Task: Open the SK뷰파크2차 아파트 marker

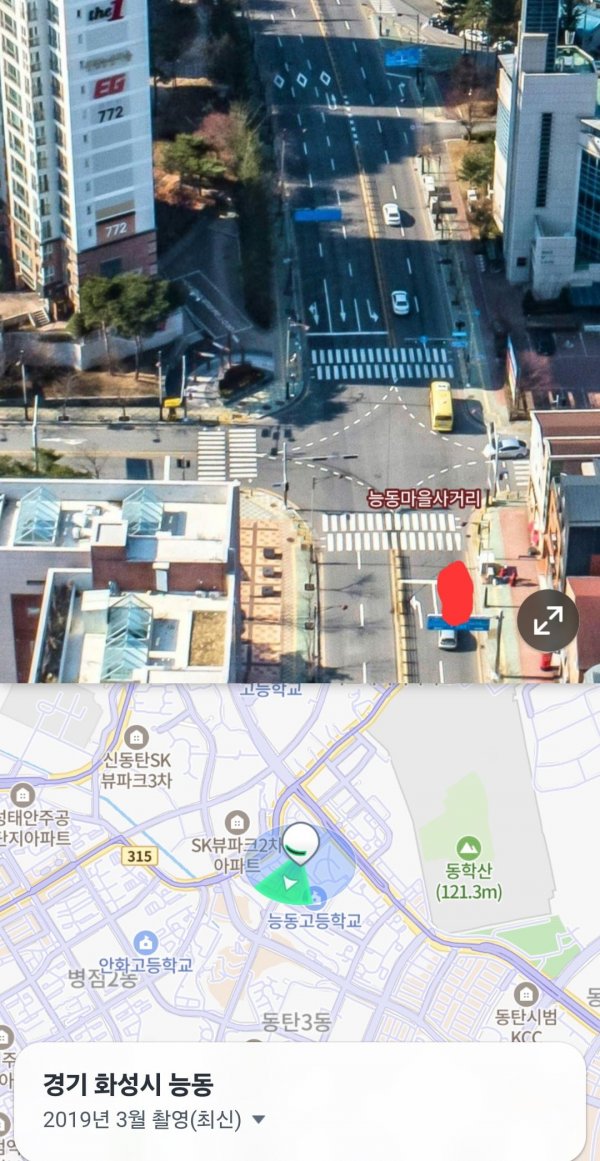Action: click(x=237, y=823)
